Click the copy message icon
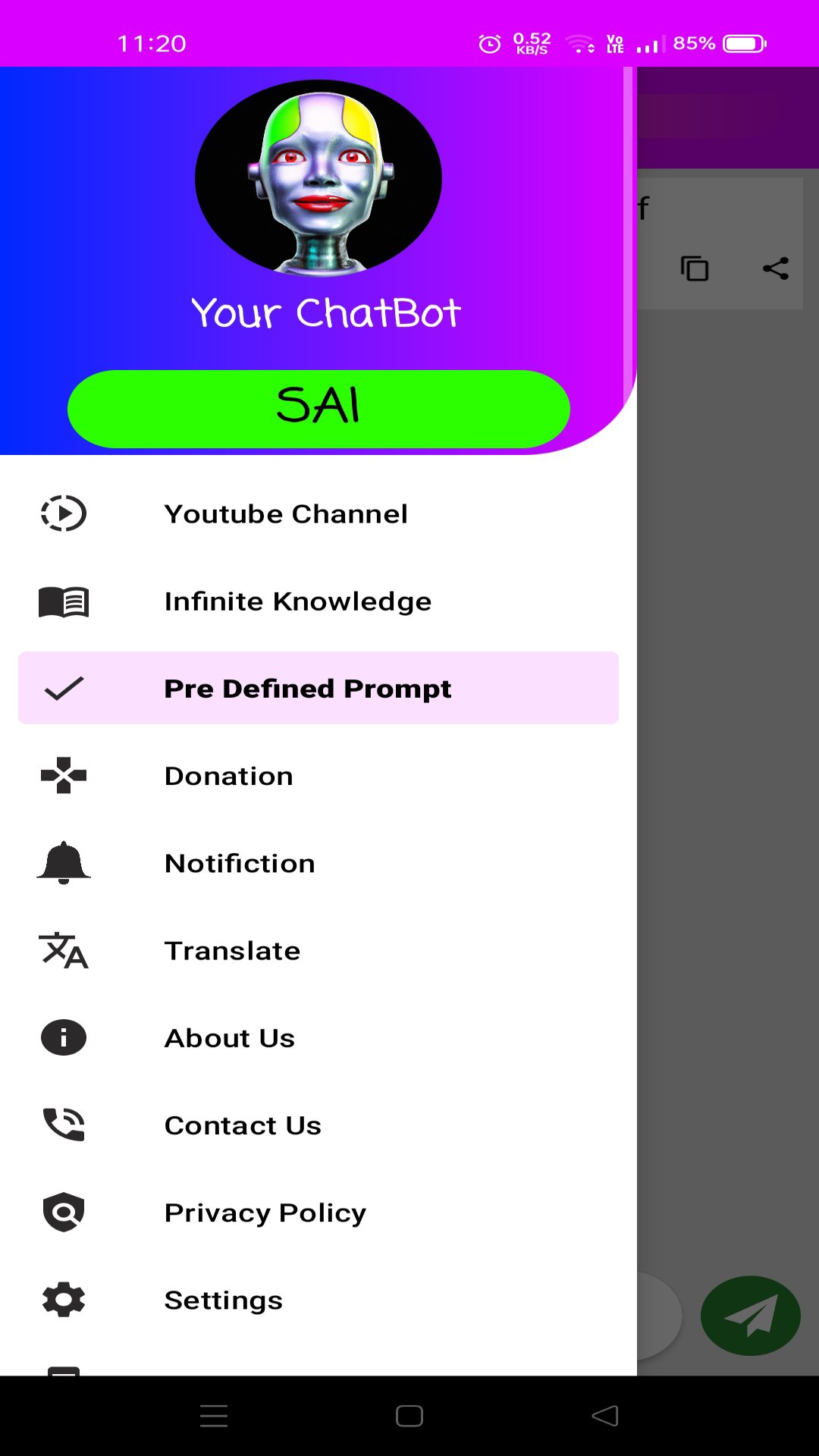This screenshot has width=819, height=1456. pos(695,268)
